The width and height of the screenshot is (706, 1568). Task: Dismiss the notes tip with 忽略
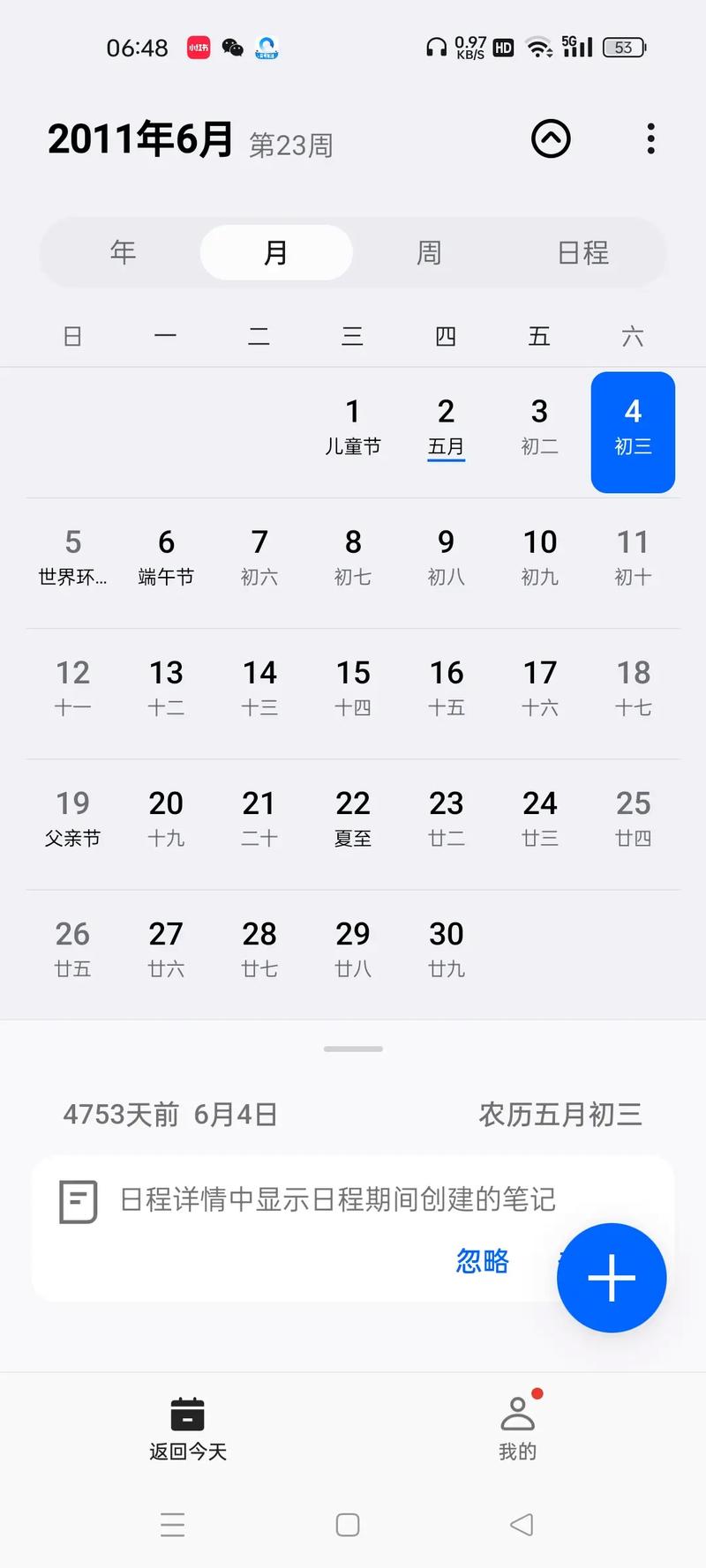point(482,1261)
